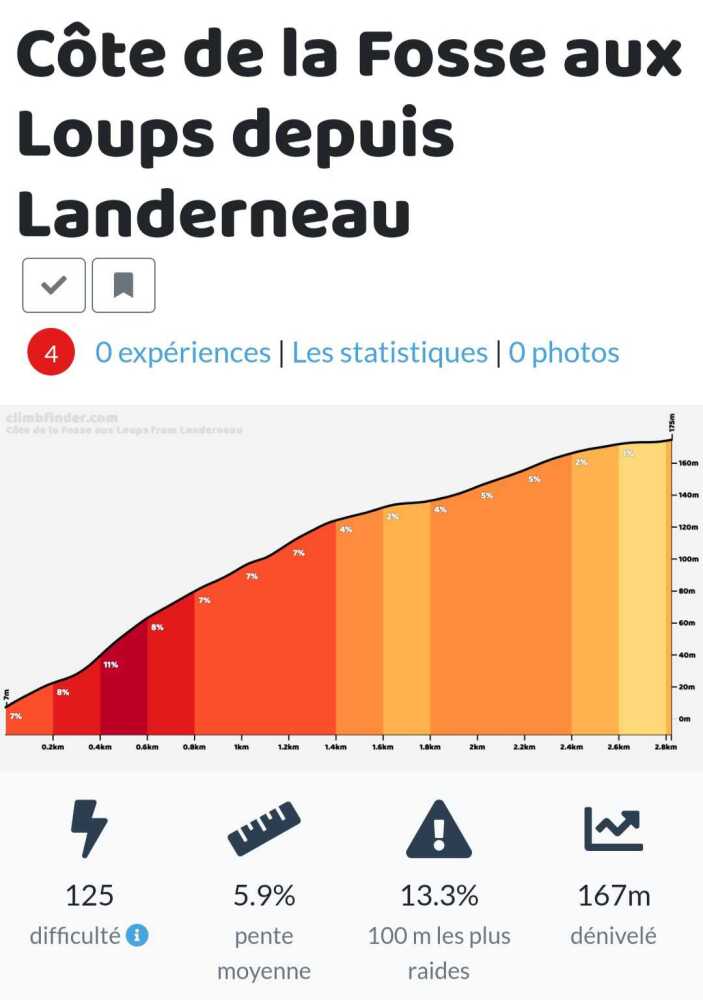703x1000 pixels.
Task: Mark this climb as completed
Action: point(54,286)
